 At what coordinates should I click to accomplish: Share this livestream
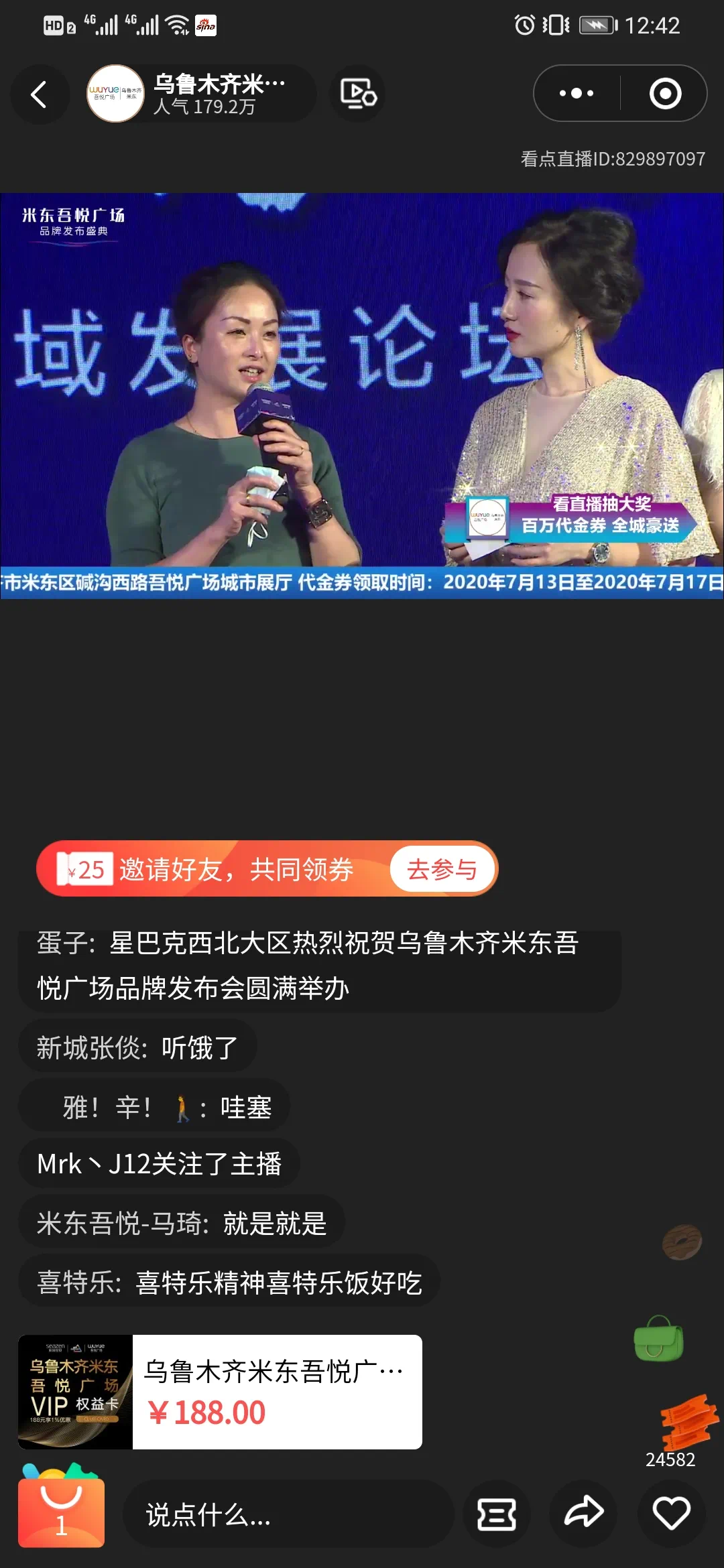click(x=584, y=1513)
